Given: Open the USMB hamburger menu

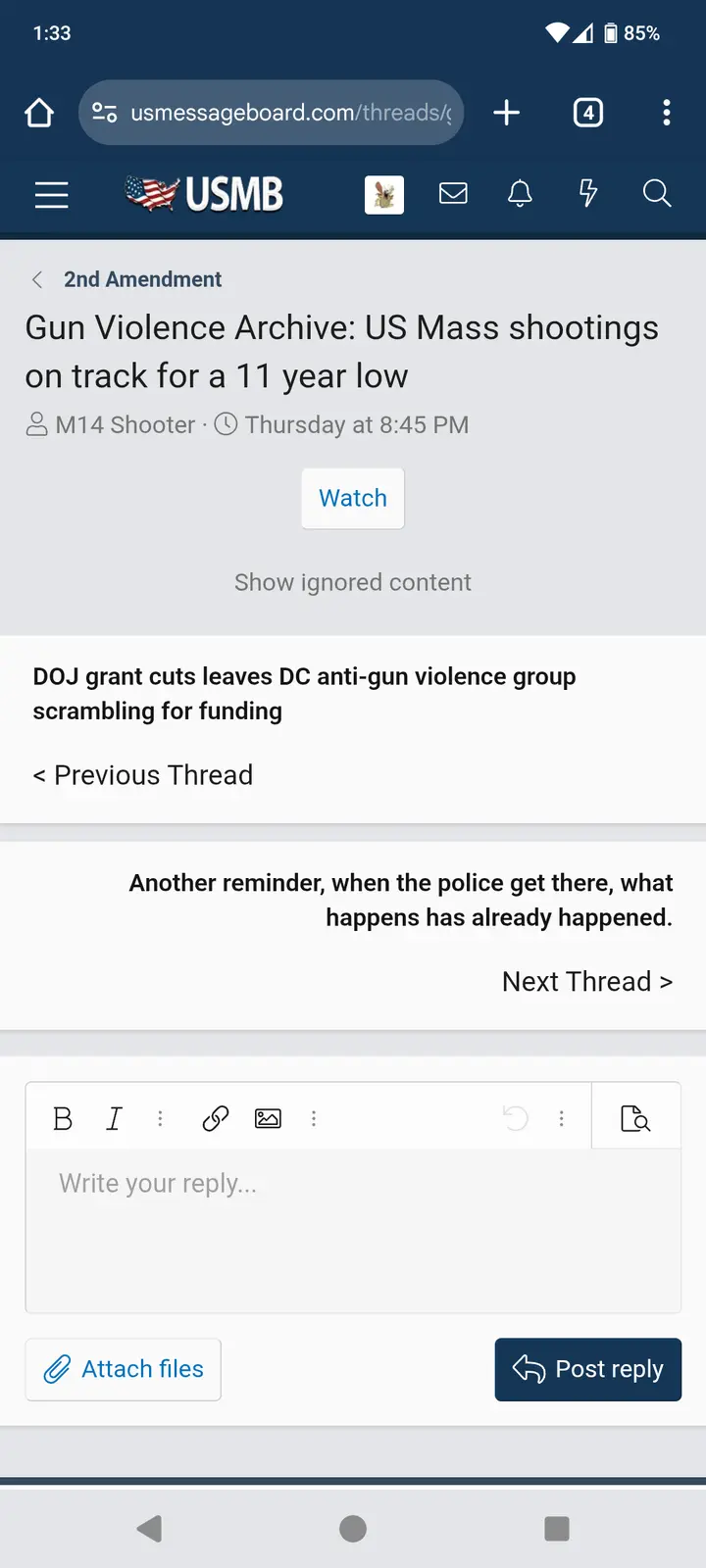Looking at the screenshot, I should [x=51, y=194].
